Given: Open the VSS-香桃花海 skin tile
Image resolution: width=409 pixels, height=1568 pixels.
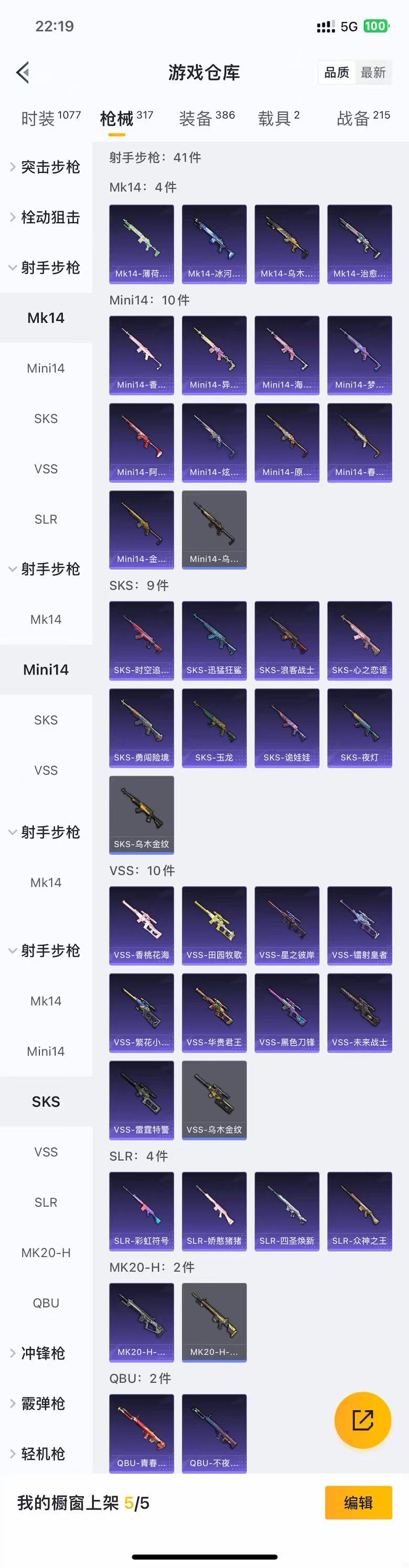Looking at the screenshot, I should (141, 925).
